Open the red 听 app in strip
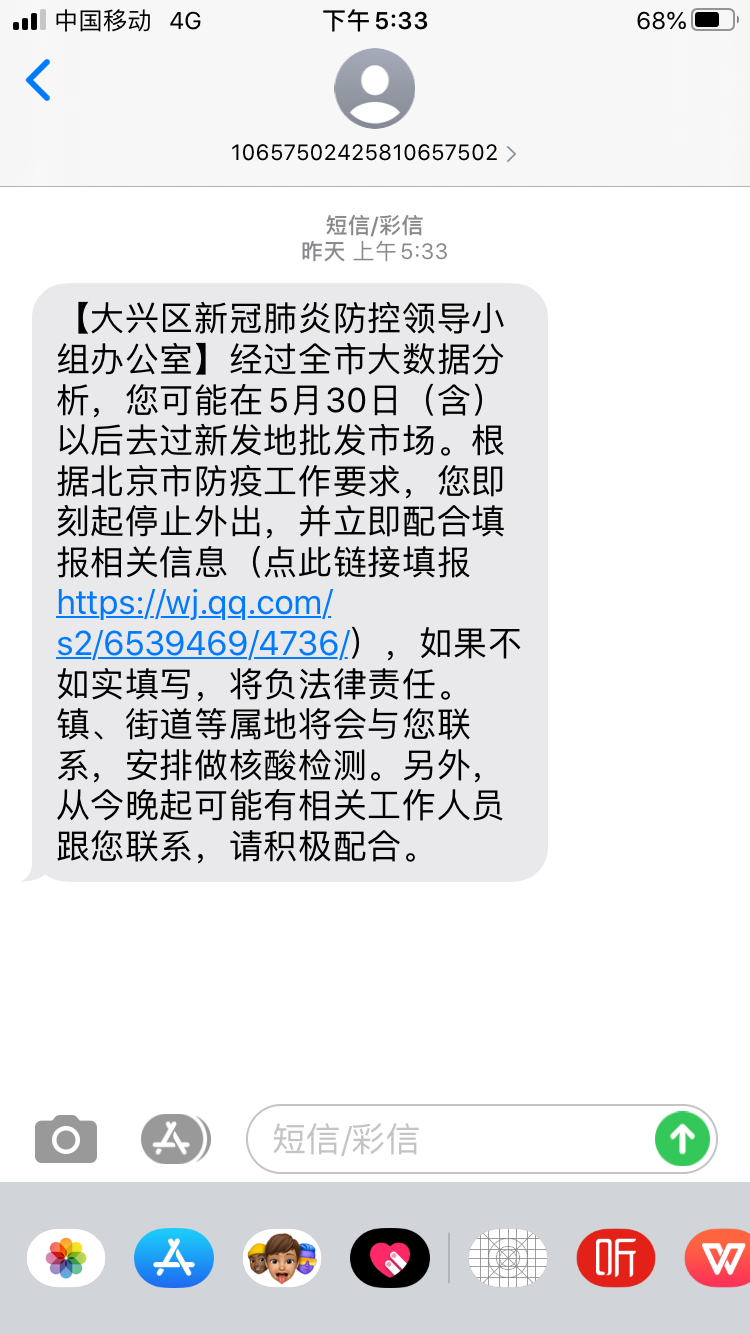750x1334 pixels. (x=616, y=1257)
